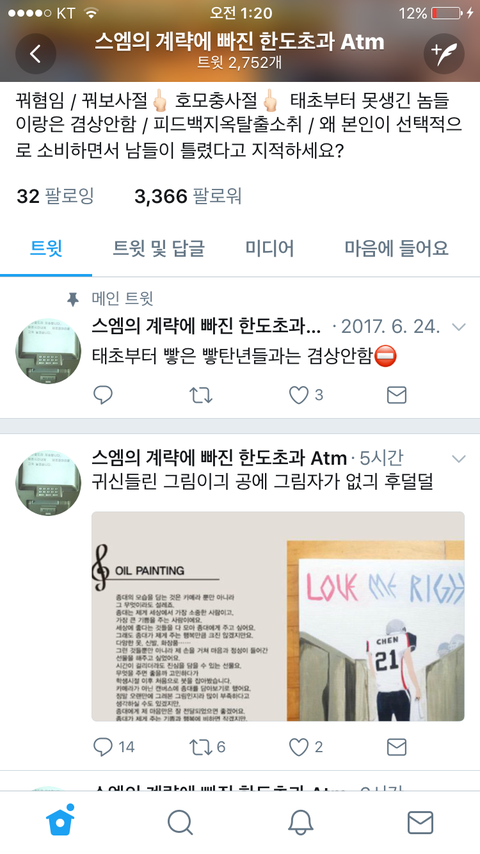Reply to the pinned 2017. 6. 24. tweet
This screenshot has width=480, height=854.
103,394
